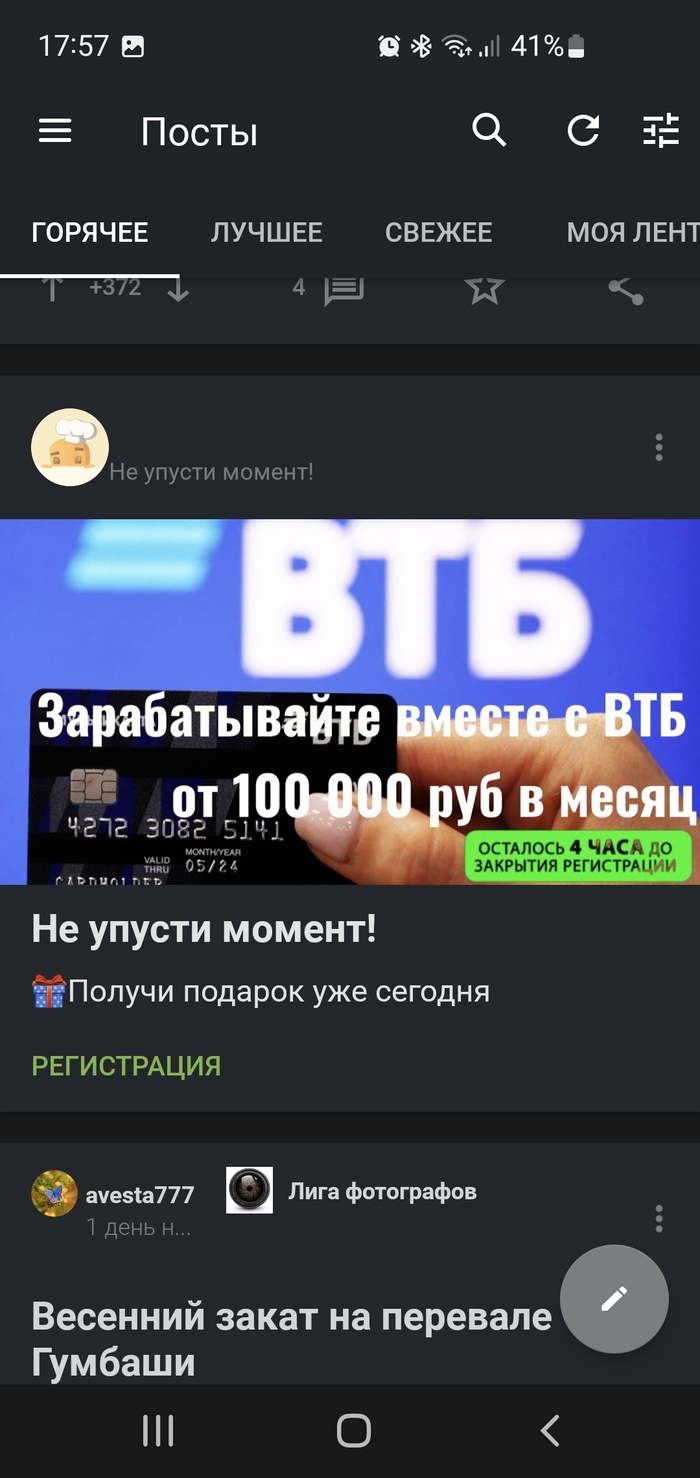
Task: Open avesta777's profile
Action: click(139, 1194)
